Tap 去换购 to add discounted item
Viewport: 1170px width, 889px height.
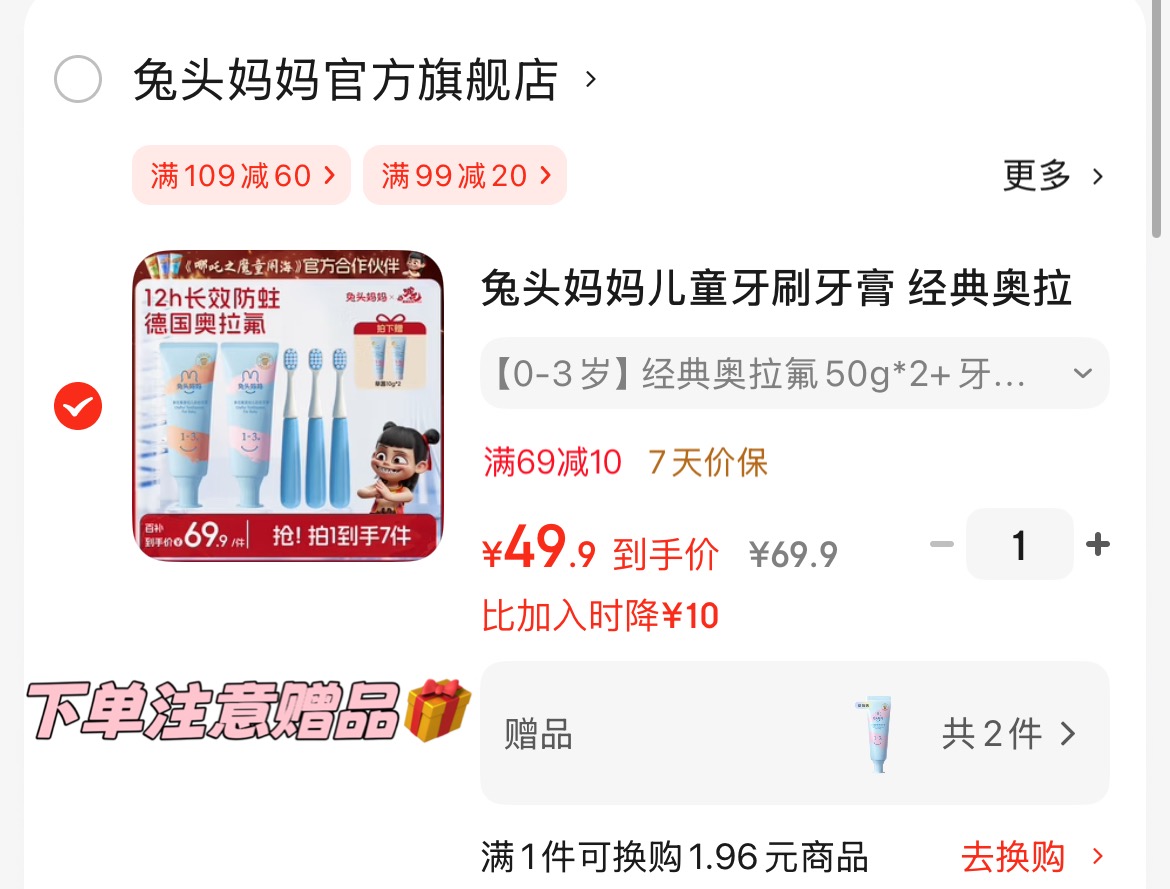1032,857
